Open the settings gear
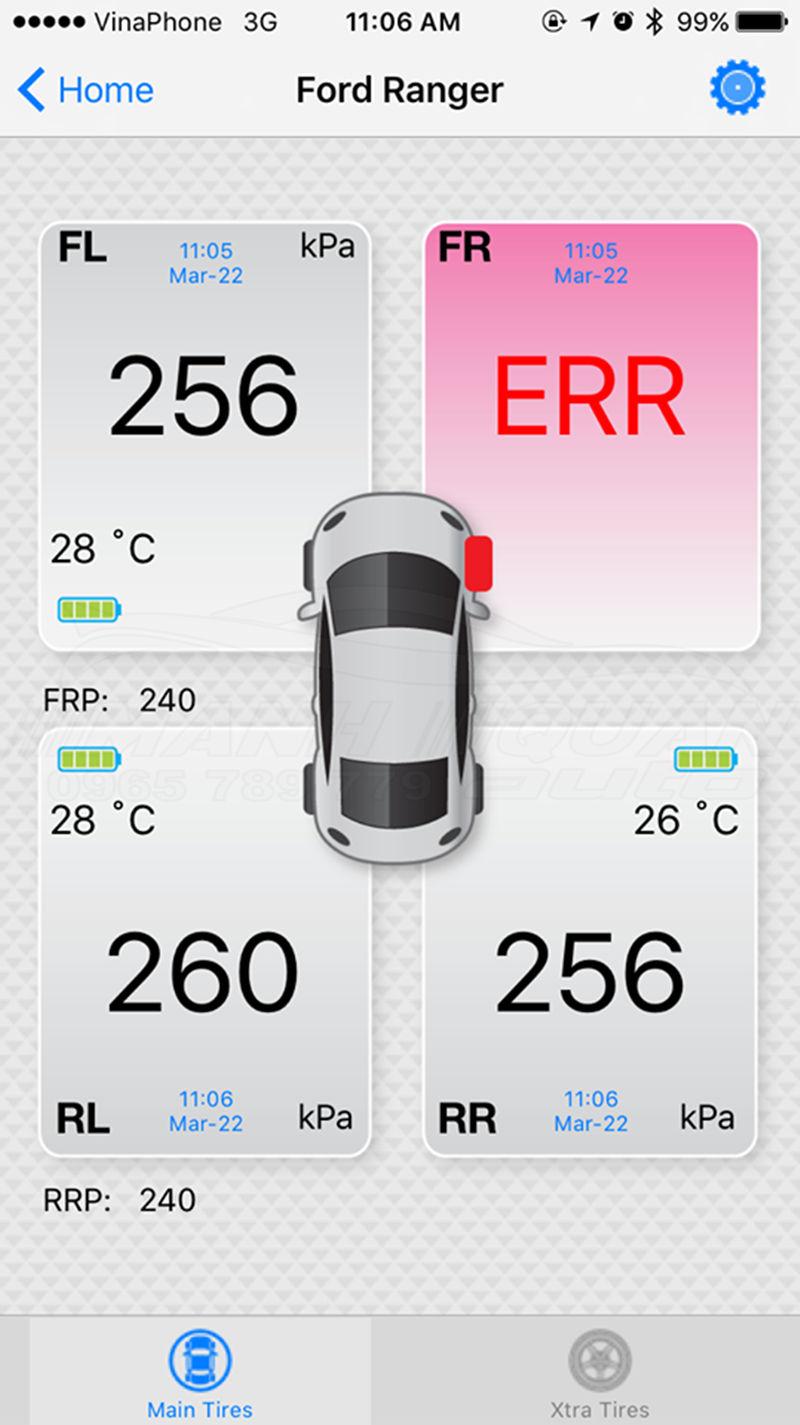Screen dimensions: 800x1425 coord(737,88)
